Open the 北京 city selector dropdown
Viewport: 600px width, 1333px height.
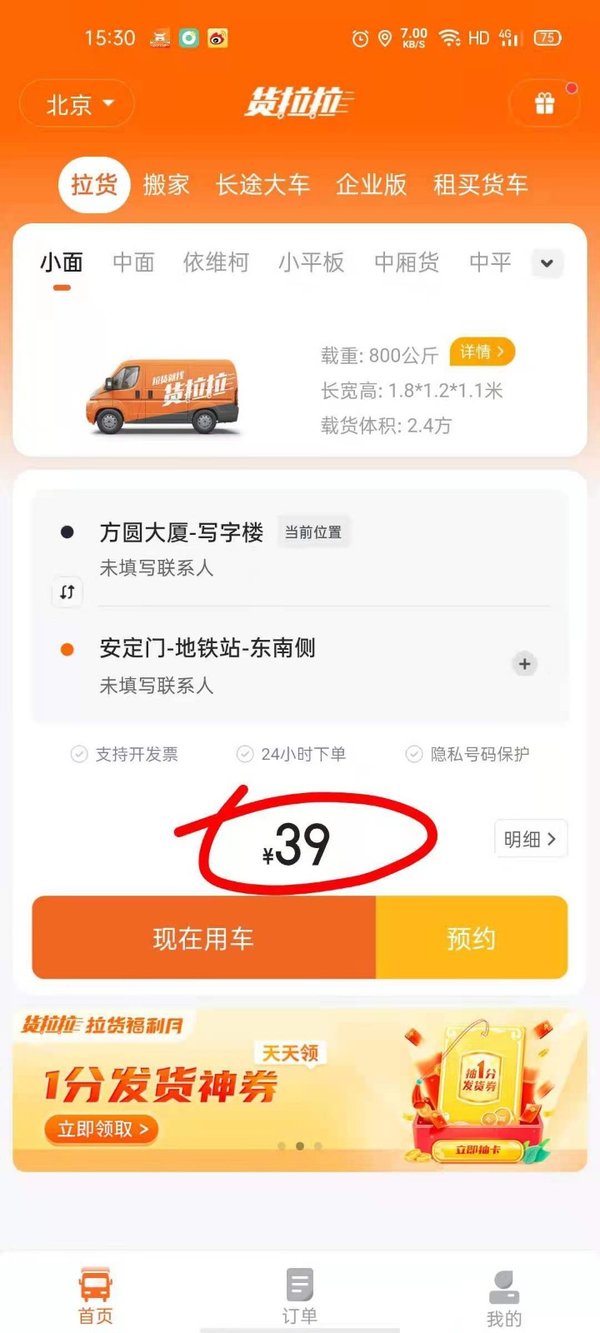coord(78,104)
